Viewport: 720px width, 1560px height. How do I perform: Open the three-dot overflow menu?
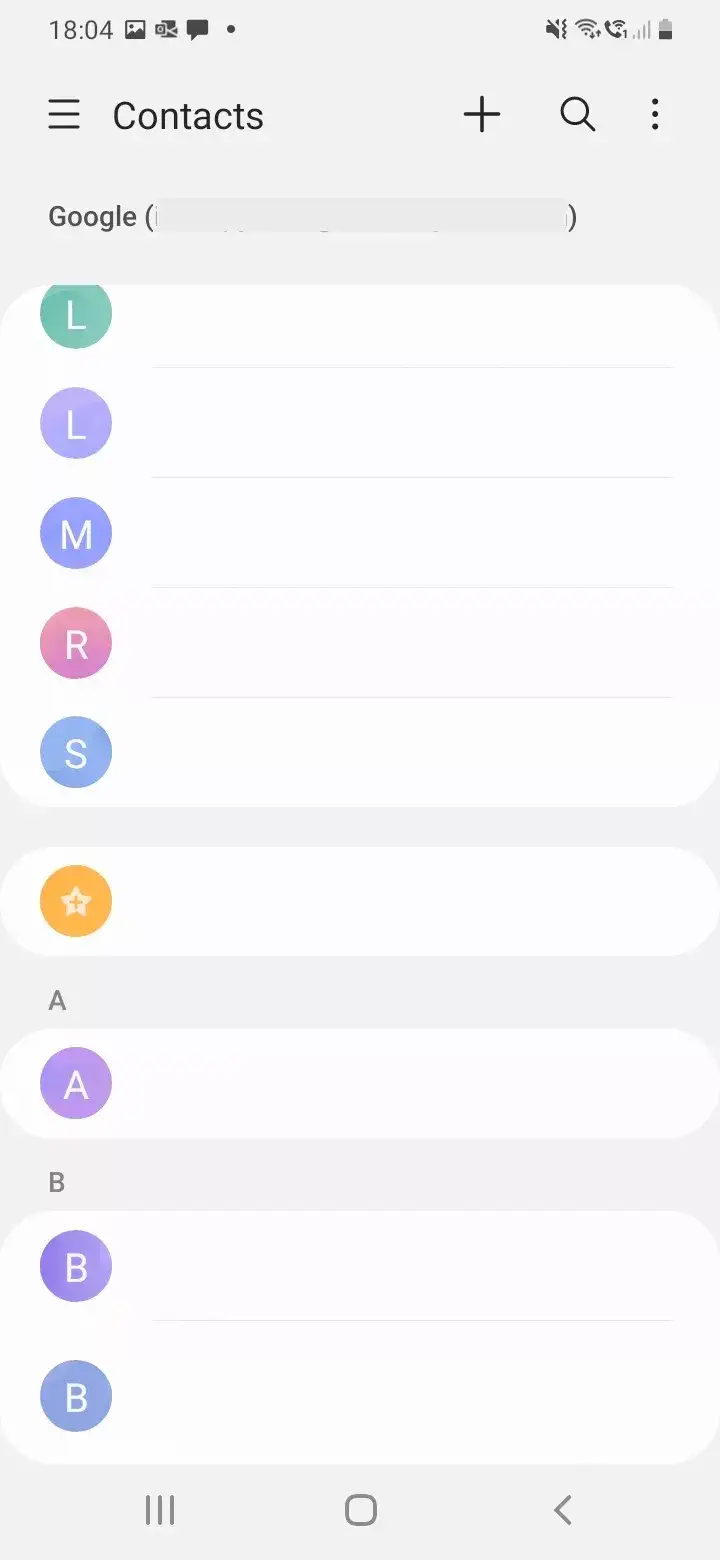[655, 115]
